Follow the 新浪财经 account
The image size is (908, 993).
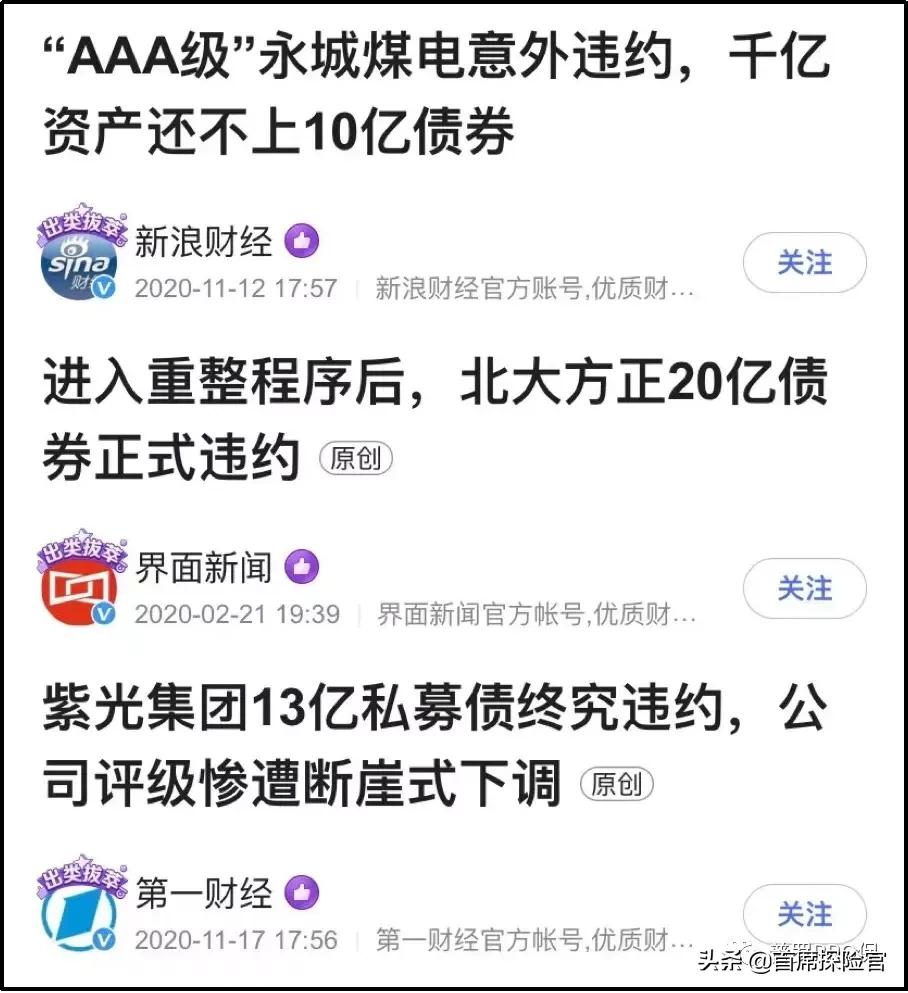[x=804, y=262]
